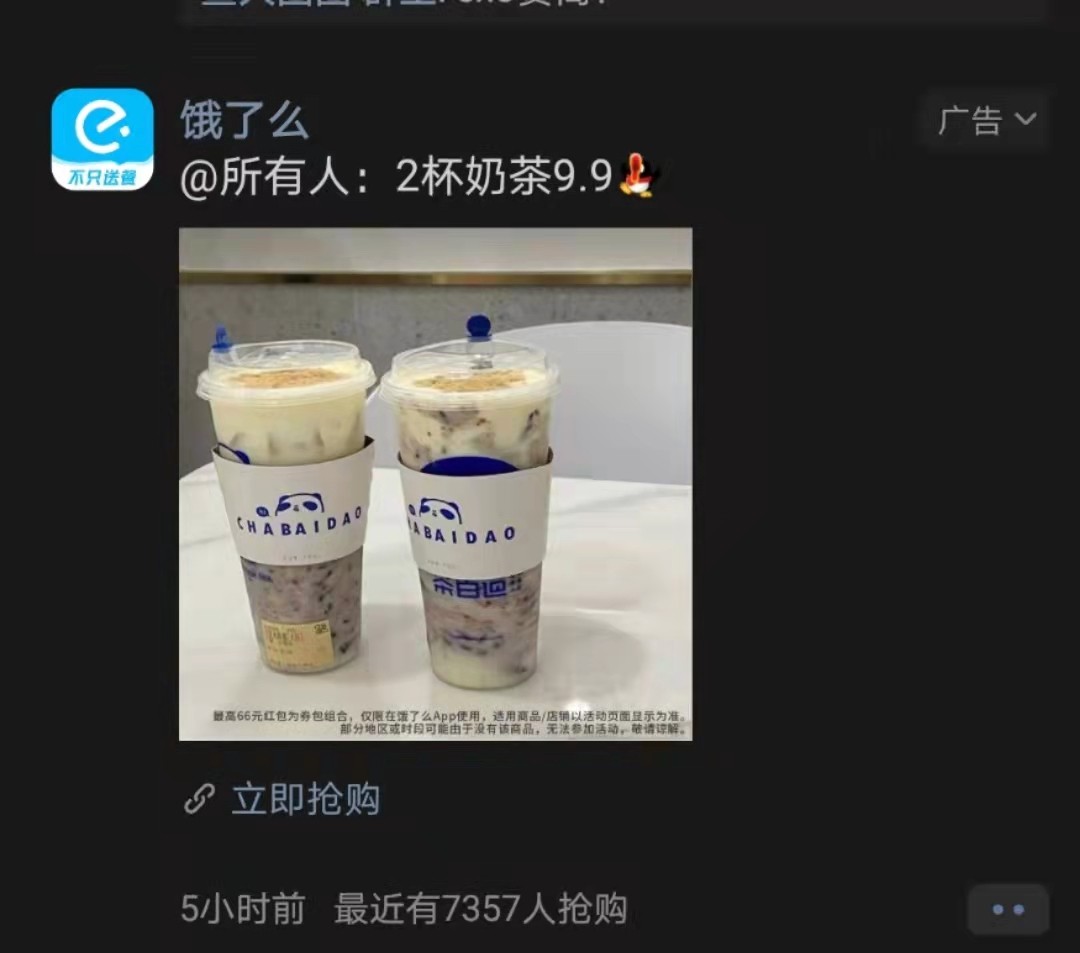This screenshot has width=1080, height=953.
Task: Open the milk tea ad image
Action: (435, 484)
